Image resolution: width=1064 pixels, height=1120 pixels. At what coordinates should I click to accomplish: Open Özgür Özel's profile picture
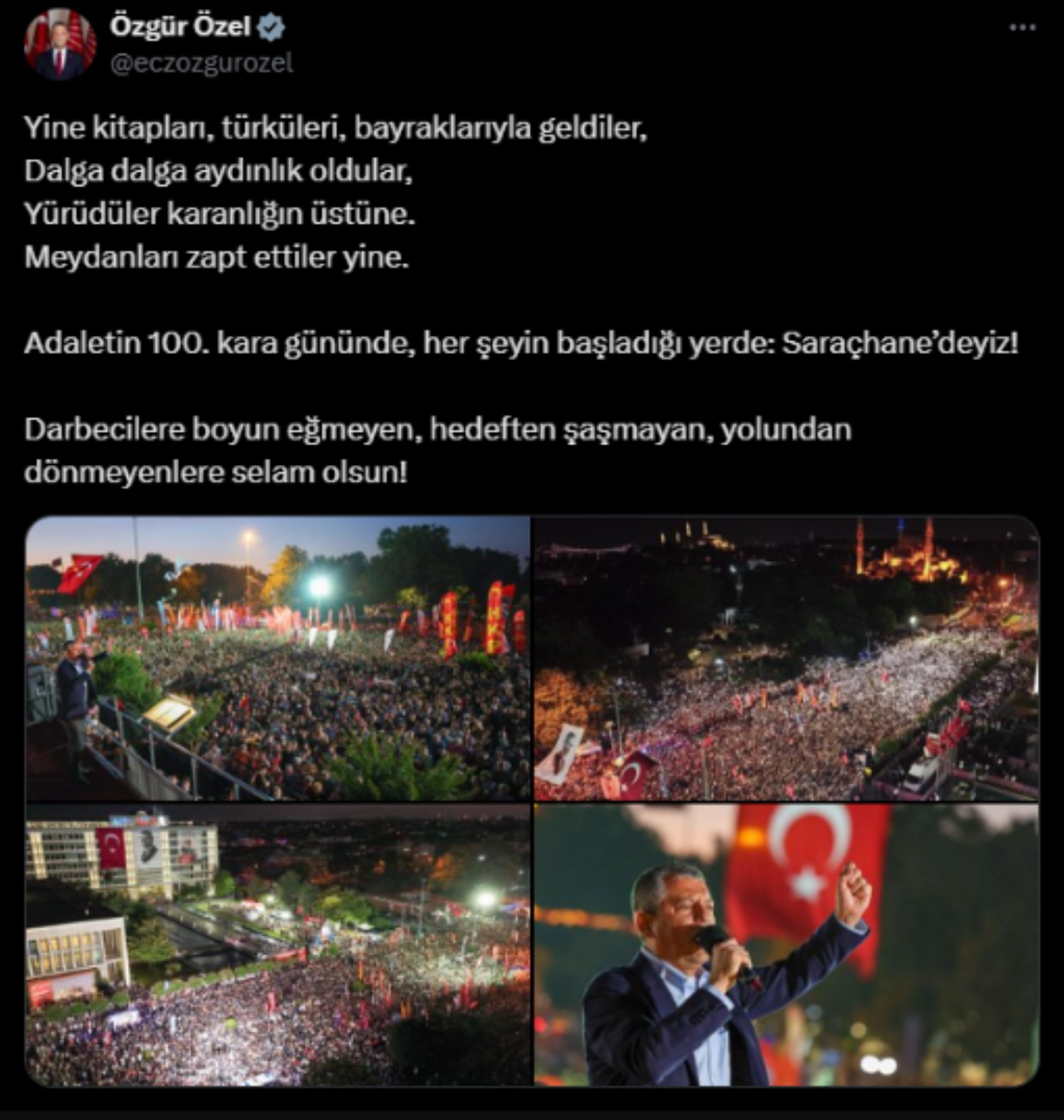[x=59, y=44]
